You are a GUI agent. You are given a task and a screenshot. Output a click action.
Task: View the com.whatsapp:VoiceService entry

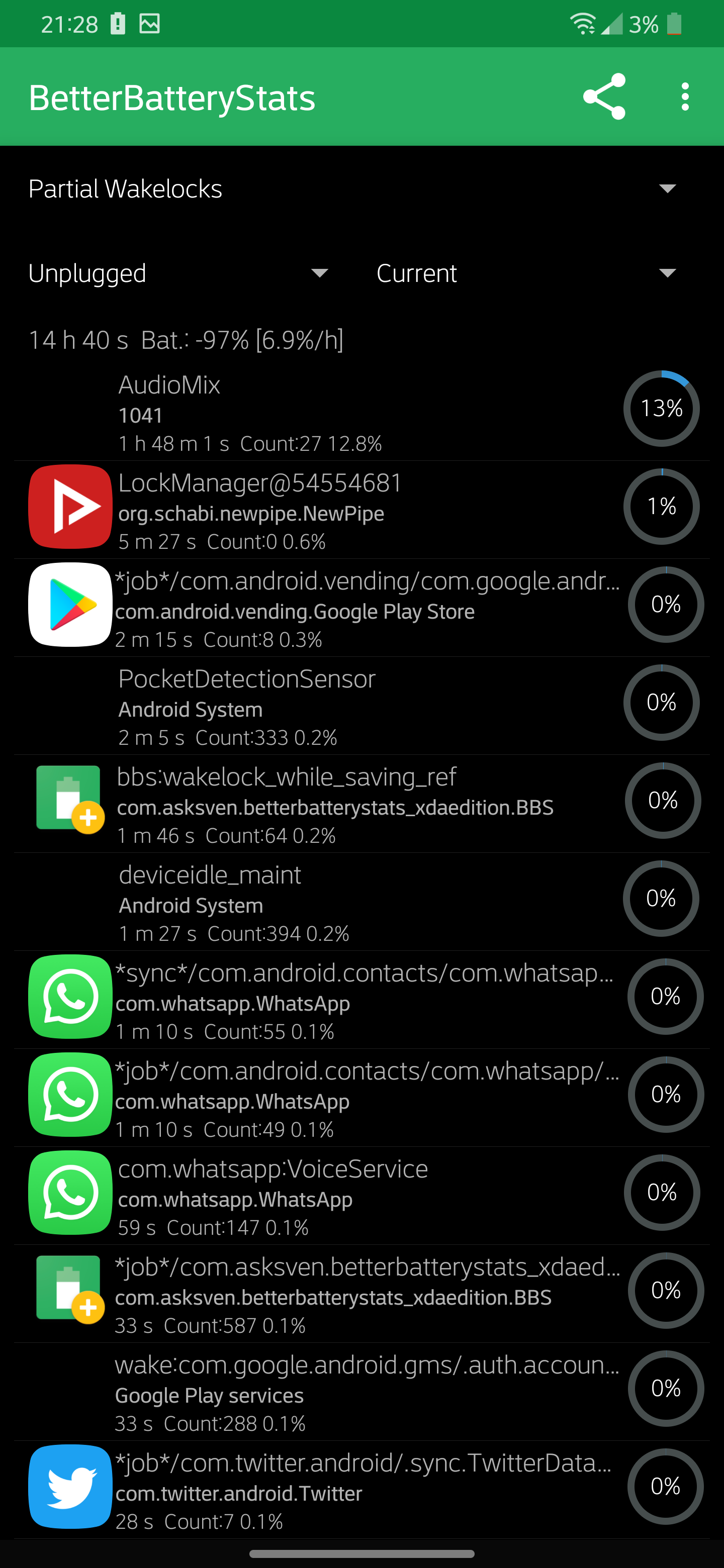coord(361,1196)
